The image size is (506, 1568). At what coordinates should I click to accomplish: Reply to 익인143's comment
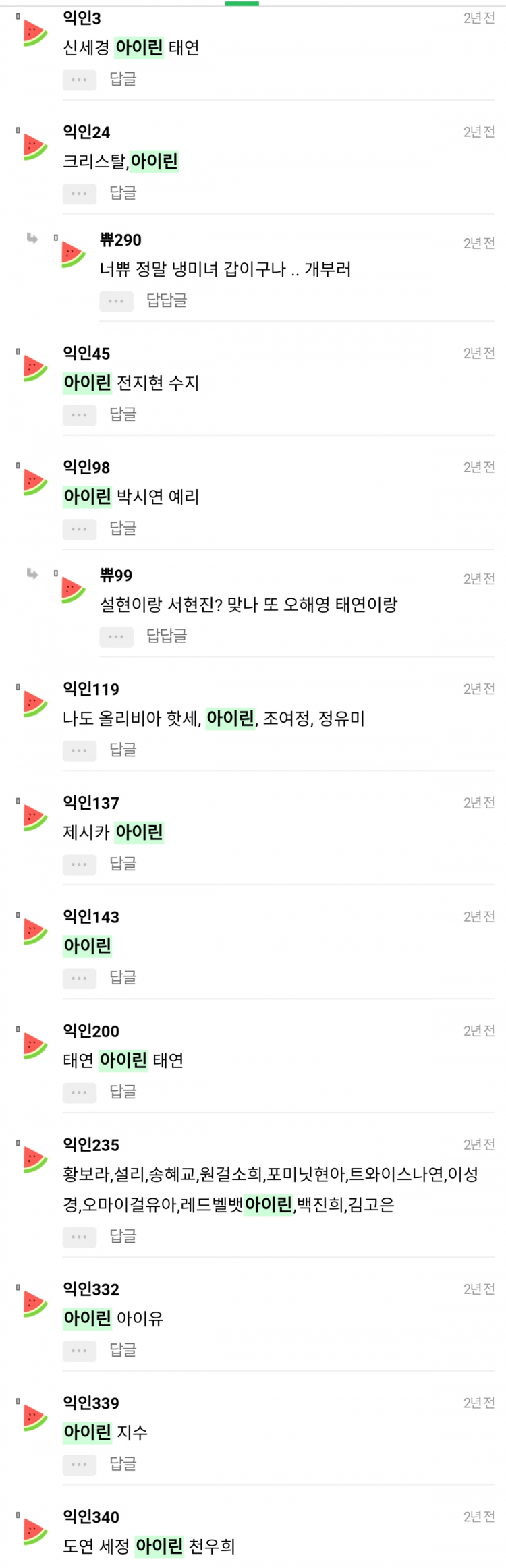(x=123, y=978)
